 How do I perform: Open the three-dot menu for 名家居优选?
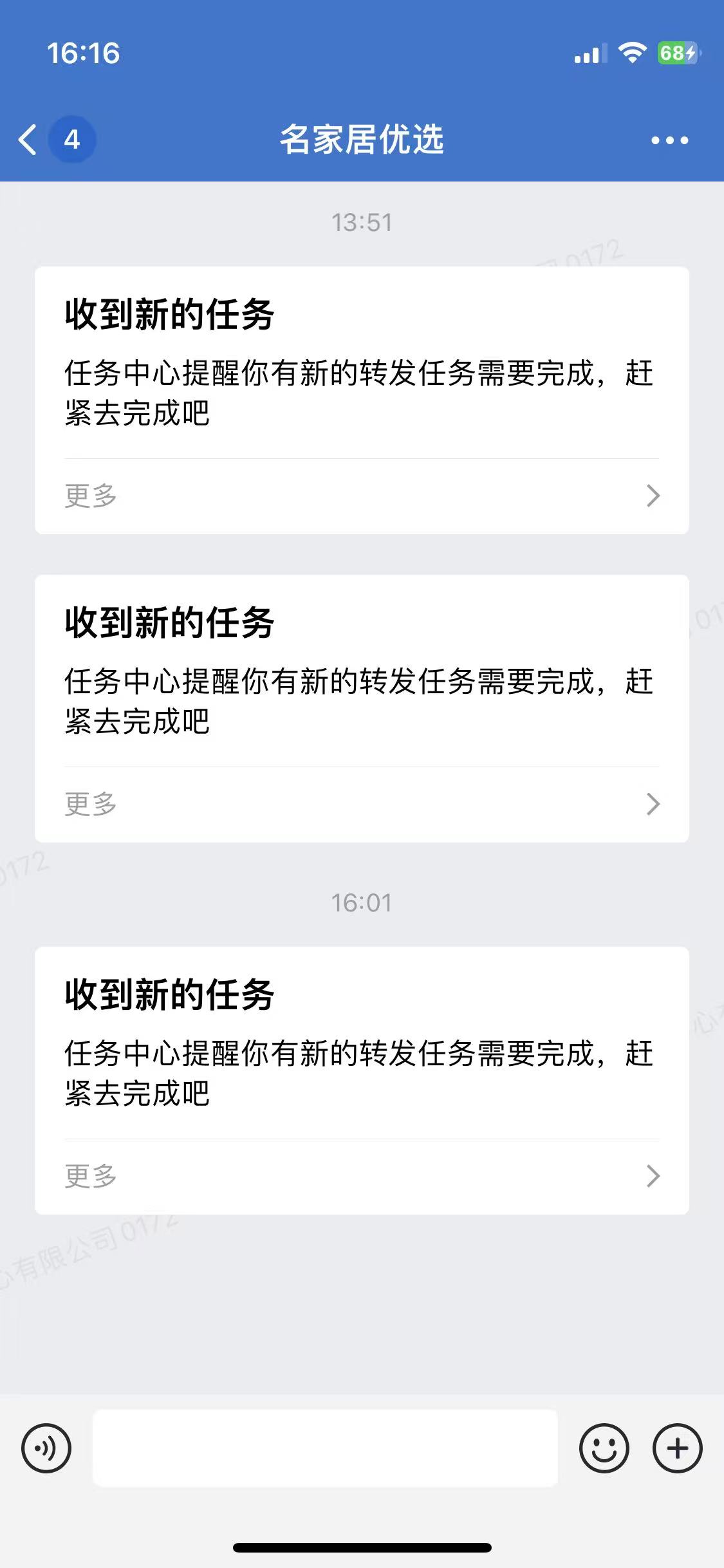click(x=669, y=140)
